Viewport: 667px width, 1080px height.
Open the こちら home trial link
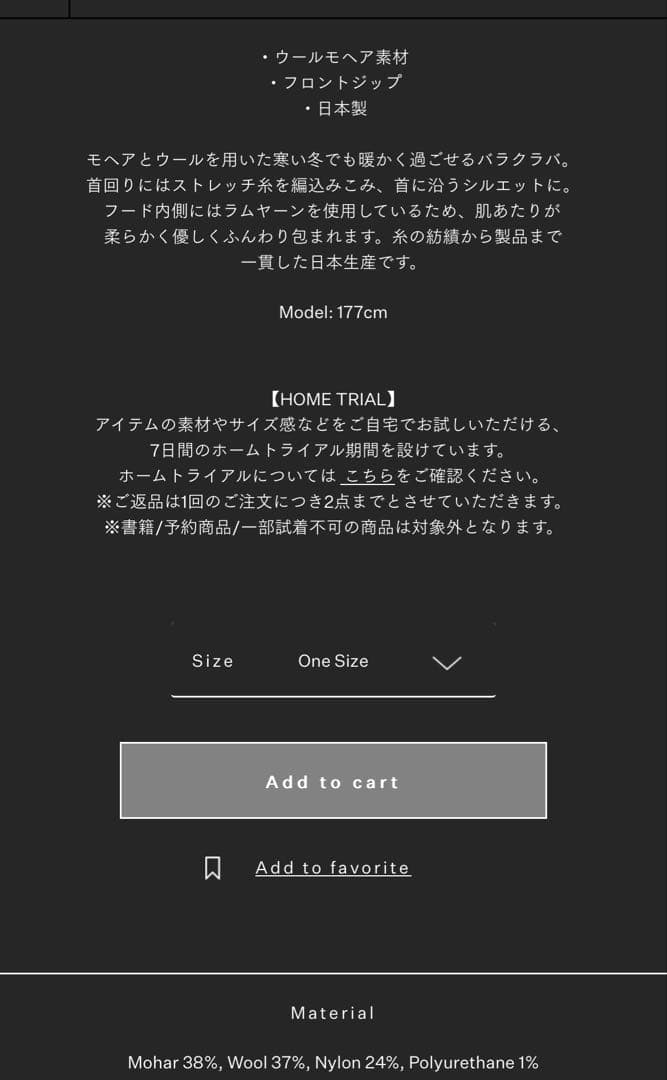tap(369, 476)
